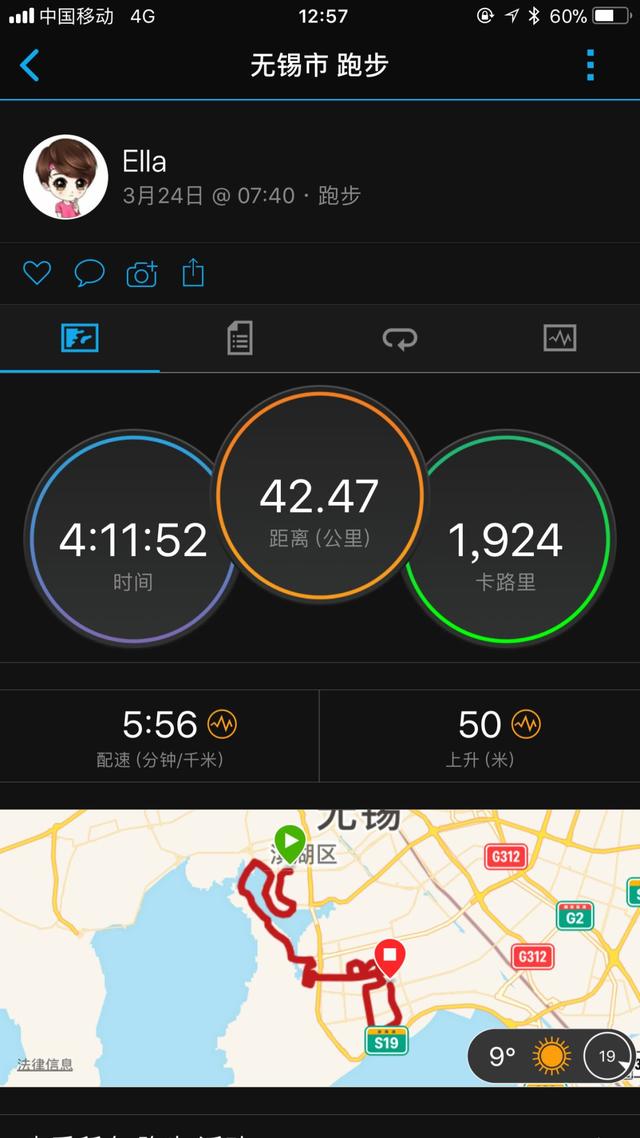Open the elevation chart for 50 meters

point(525,723)
